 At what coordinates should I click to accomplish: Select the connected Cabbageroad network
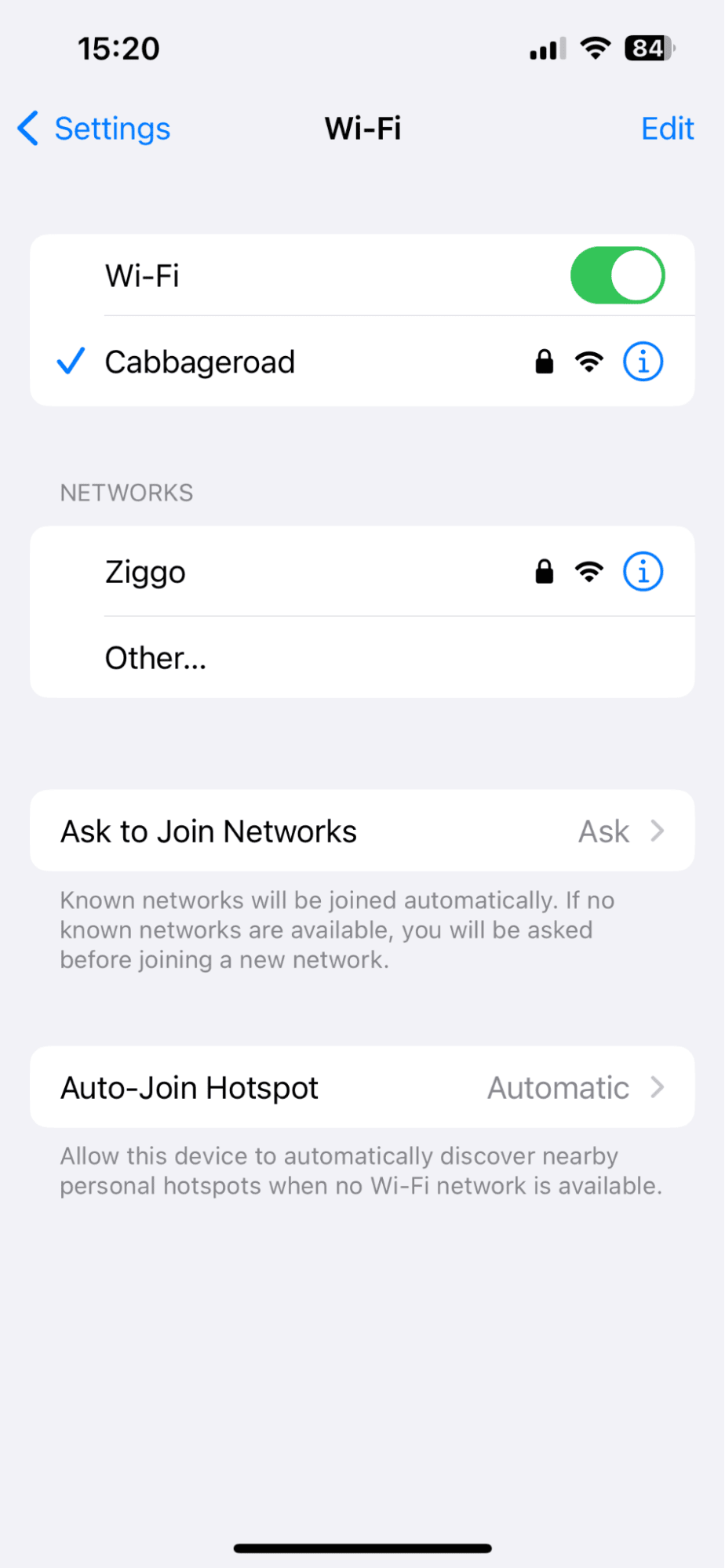[200, 362]
